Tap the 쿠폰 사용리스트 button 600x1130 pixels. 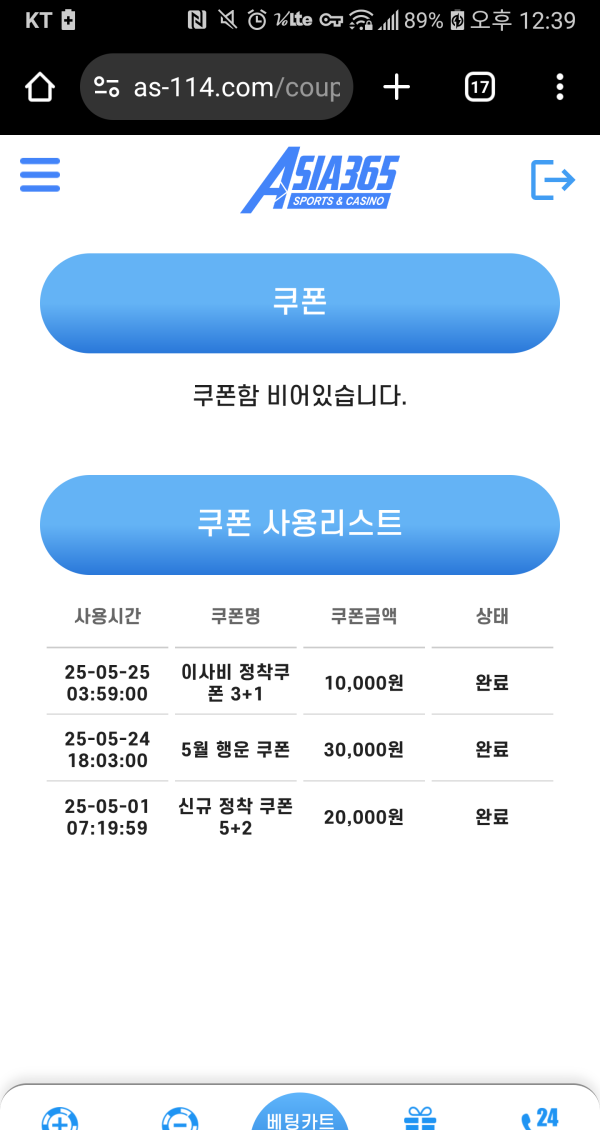point(300,525)
